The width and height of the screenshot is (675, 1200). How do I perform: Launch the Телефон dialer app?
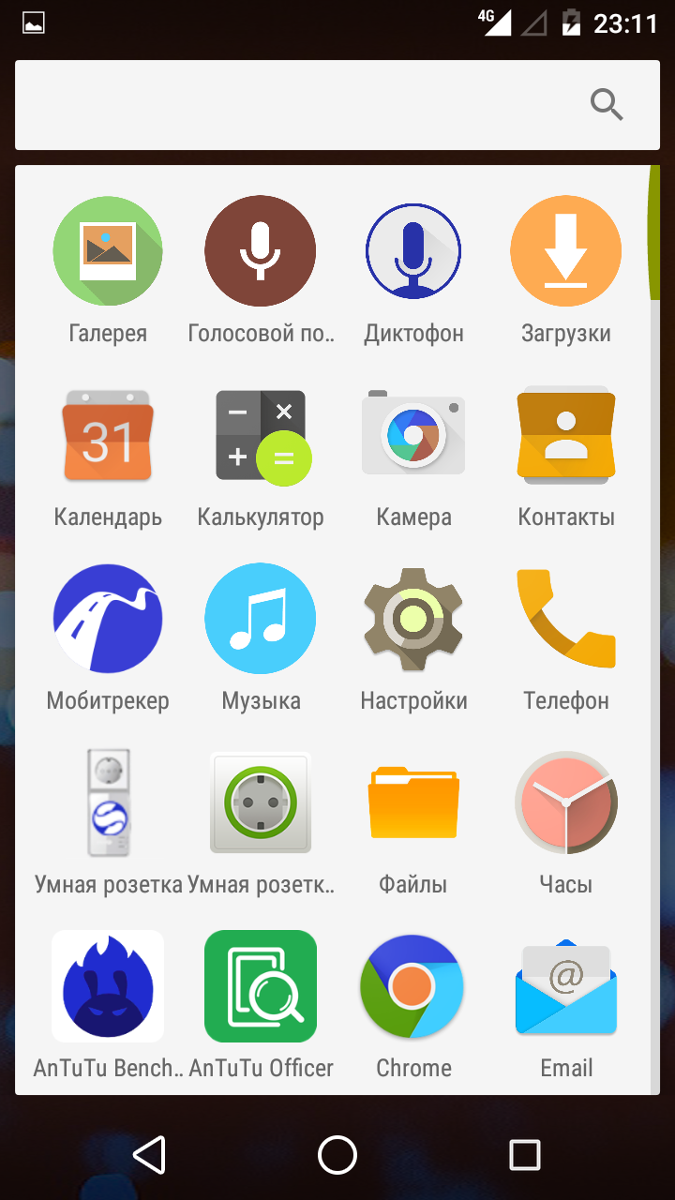coord(566,618)
